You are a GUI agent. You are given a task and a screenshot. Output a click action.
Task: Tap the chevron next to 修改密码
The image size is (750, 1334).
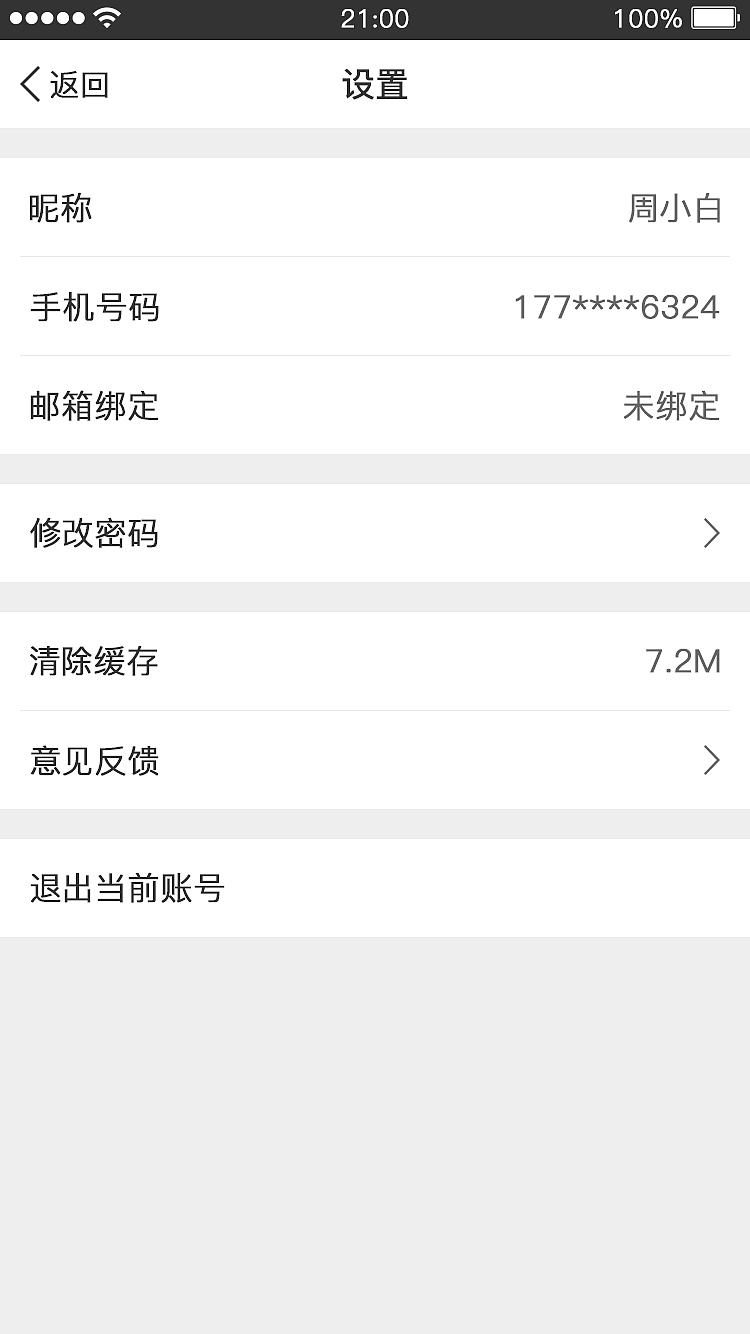click(710, 533)
